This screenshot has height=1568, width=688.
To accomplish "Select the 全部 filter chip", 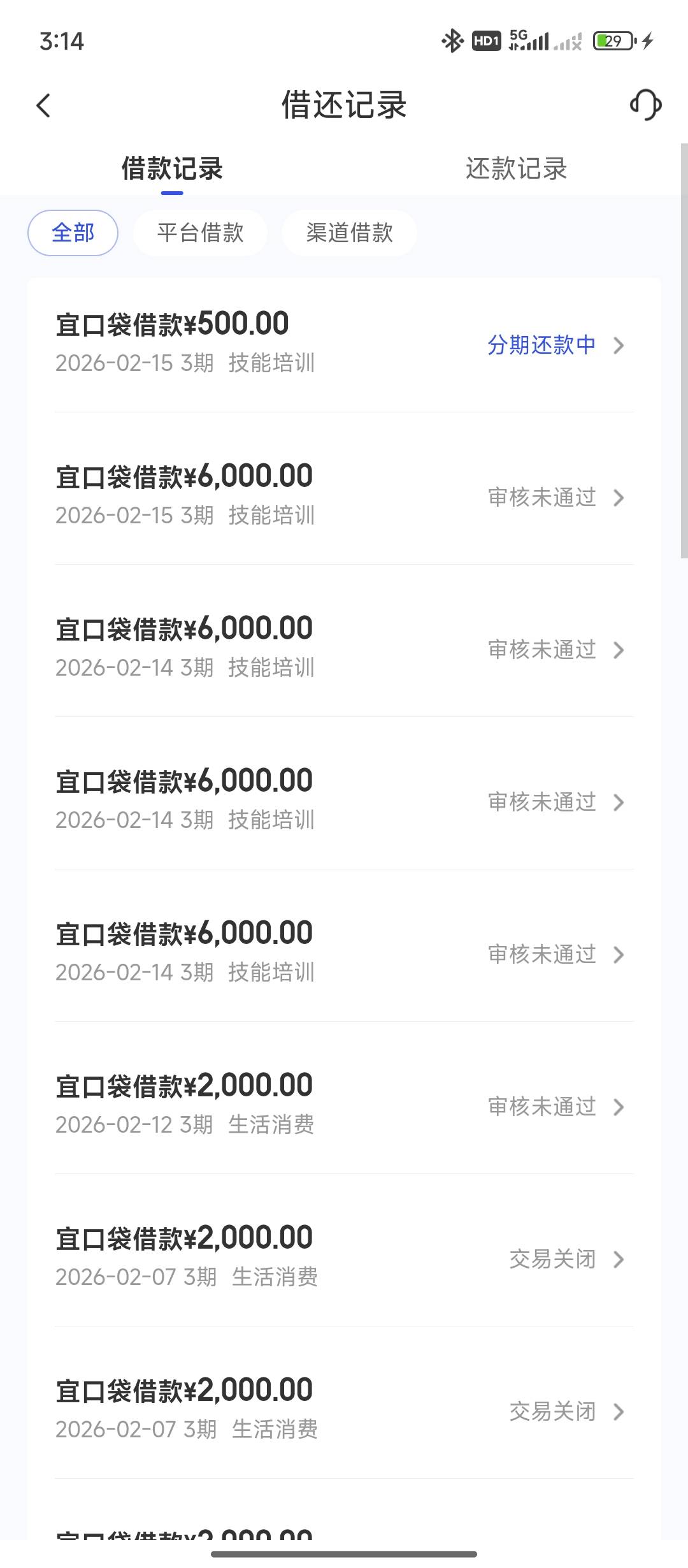I will [x=73, y=233].
